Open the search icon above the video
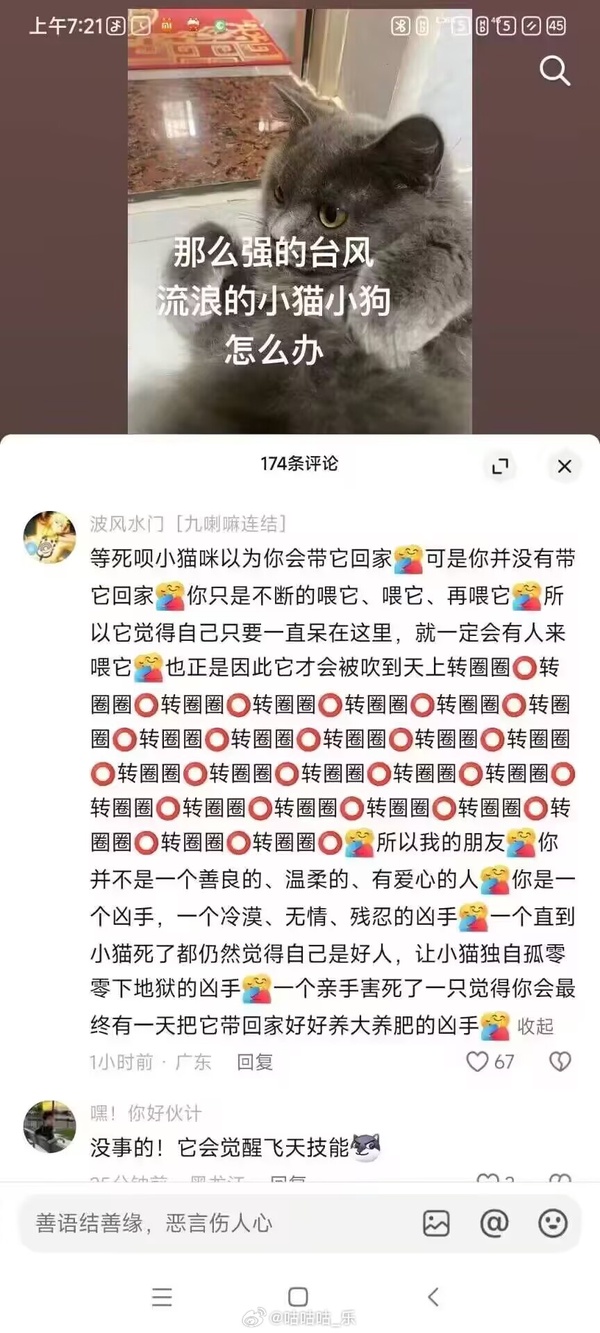Image resolution: width=600 pixels, height=1333 pixels. pos(554,70)
